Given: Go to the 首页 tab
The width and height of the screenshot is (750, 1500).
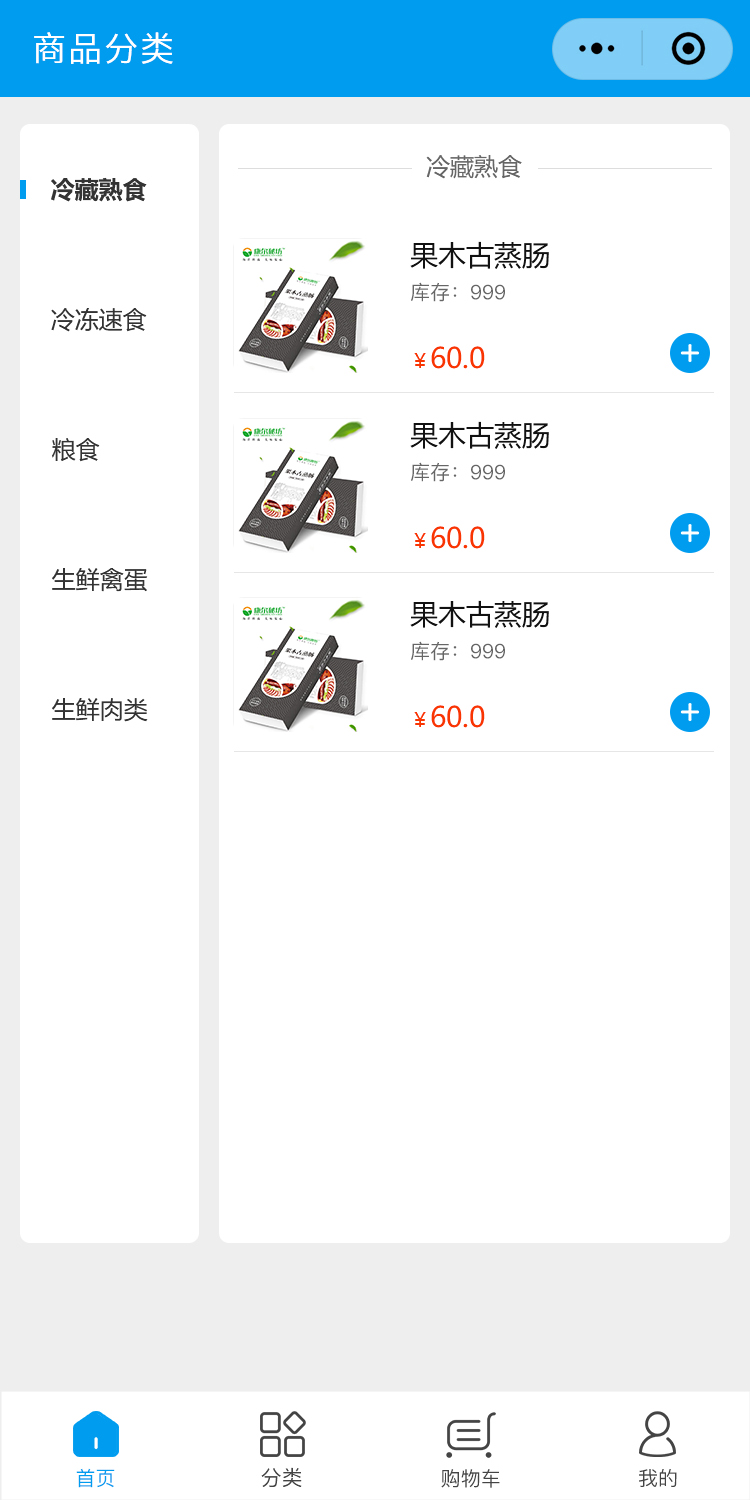Looking at the screenshot, I should click(96, 1447).
